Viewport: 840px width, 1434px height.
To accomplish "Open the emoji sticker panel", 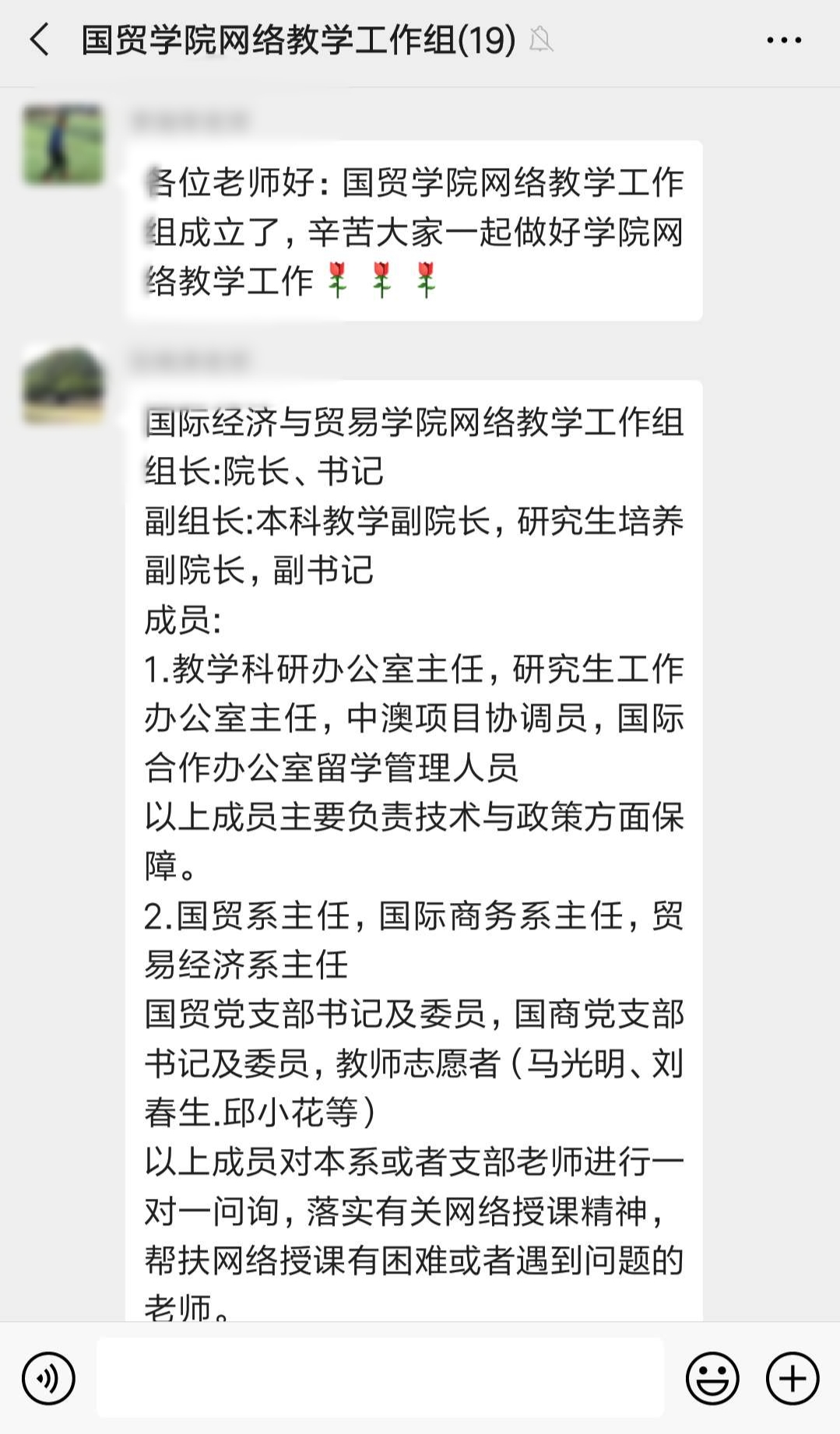I will click(712, 1379).
